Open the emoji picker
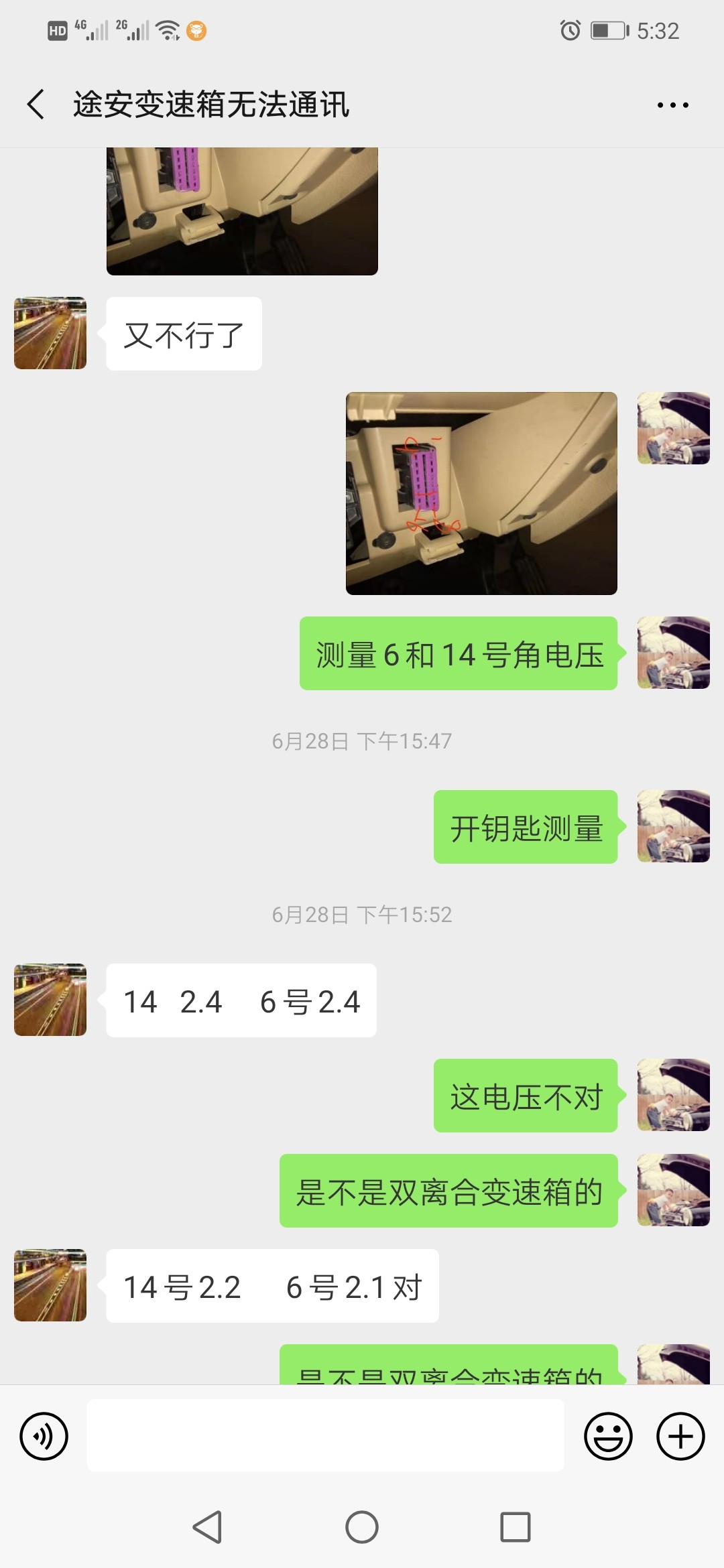Image resolution: width=724 pixels, height=1568 pixels. point(608,1436)
